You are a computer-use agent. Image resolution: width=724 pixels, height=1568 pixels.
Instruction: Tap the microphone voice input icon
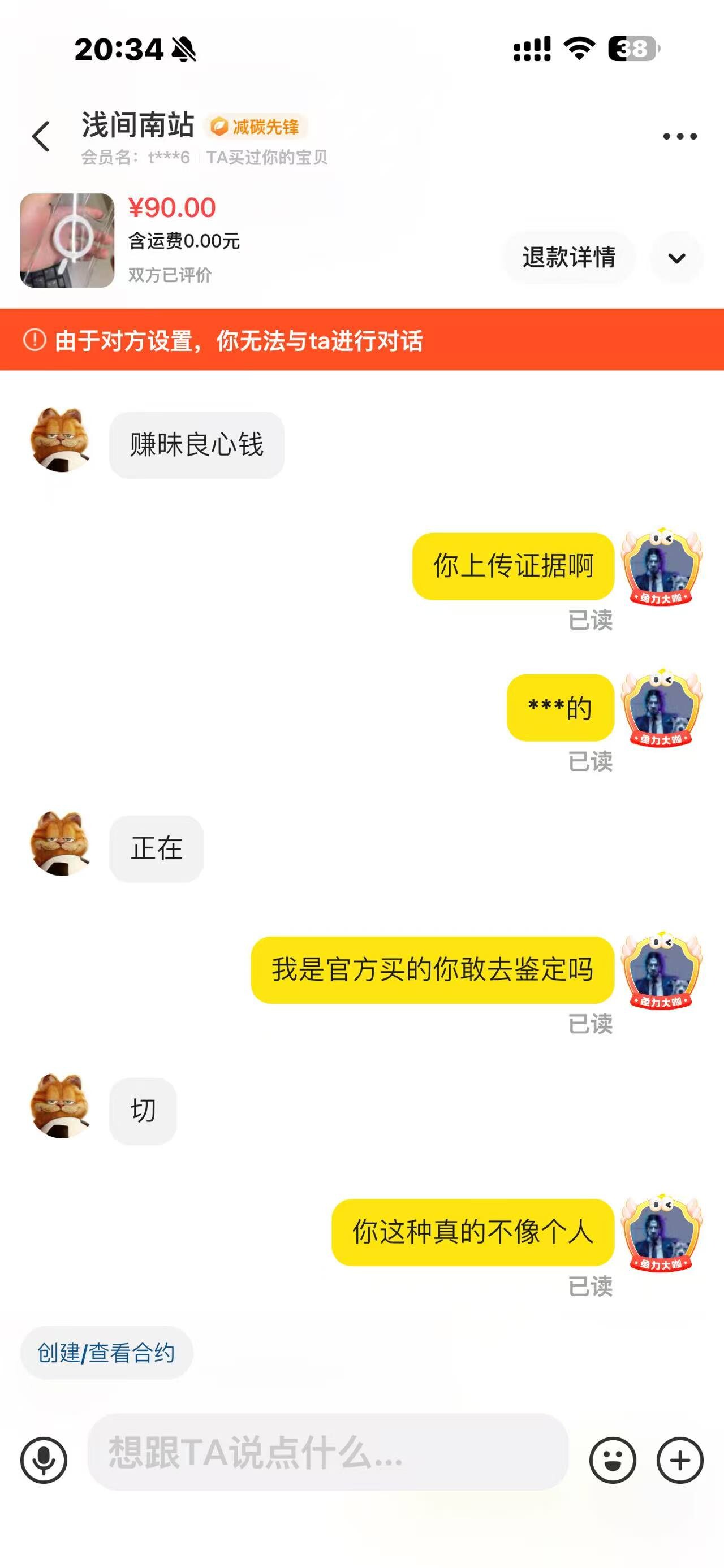(x=44, y=1460)
